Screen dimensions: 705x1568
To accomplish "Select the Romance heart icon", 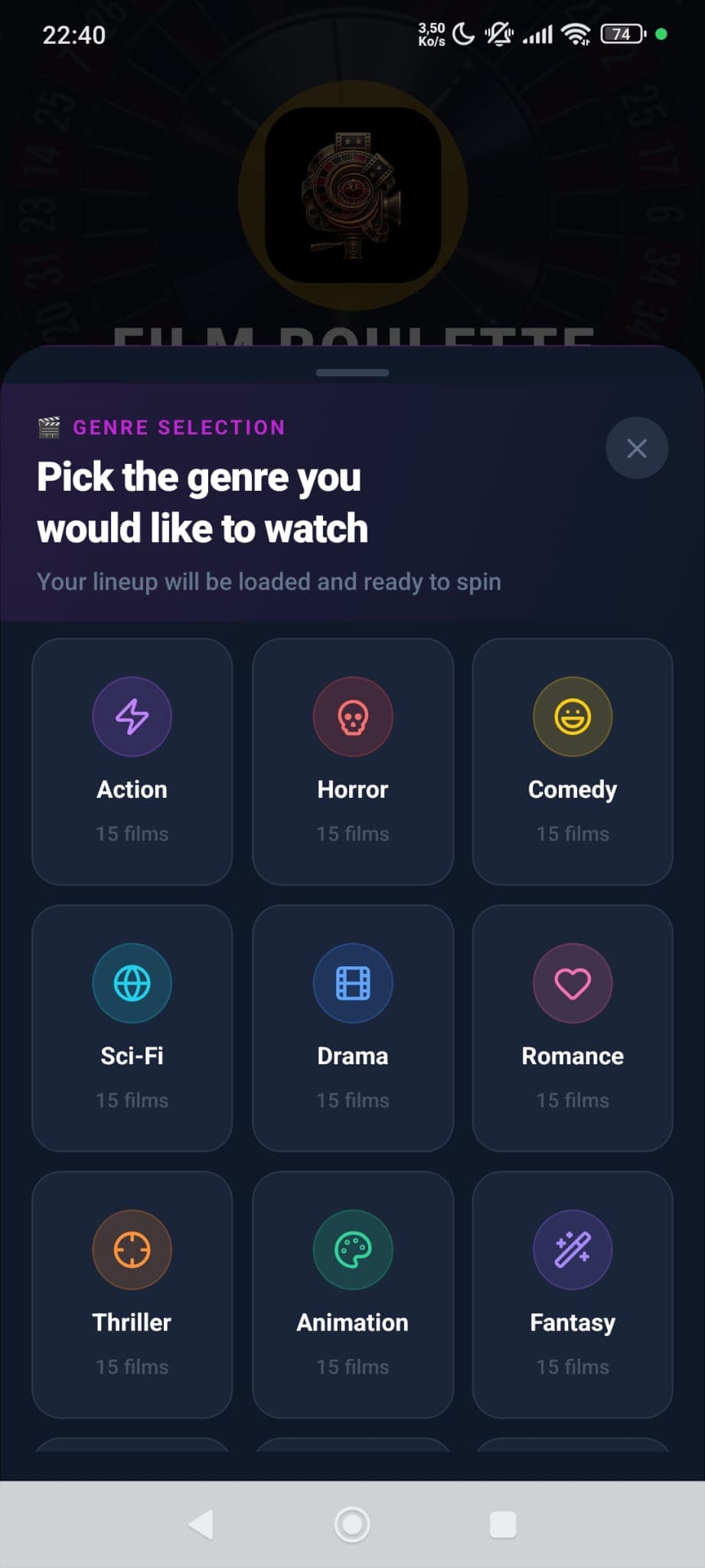I will (572, 982).
